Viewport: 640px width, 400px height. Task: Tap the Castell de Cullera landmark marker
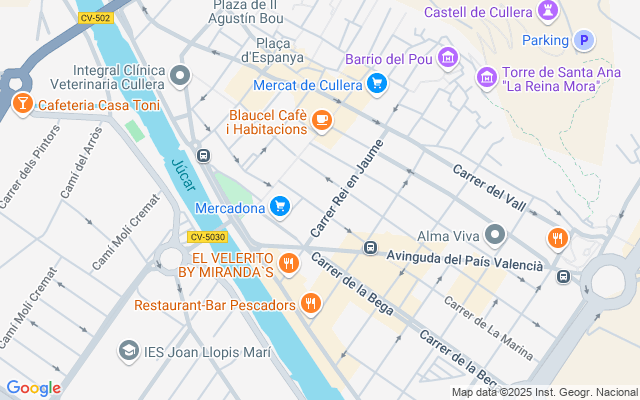(x=547, y=12)
